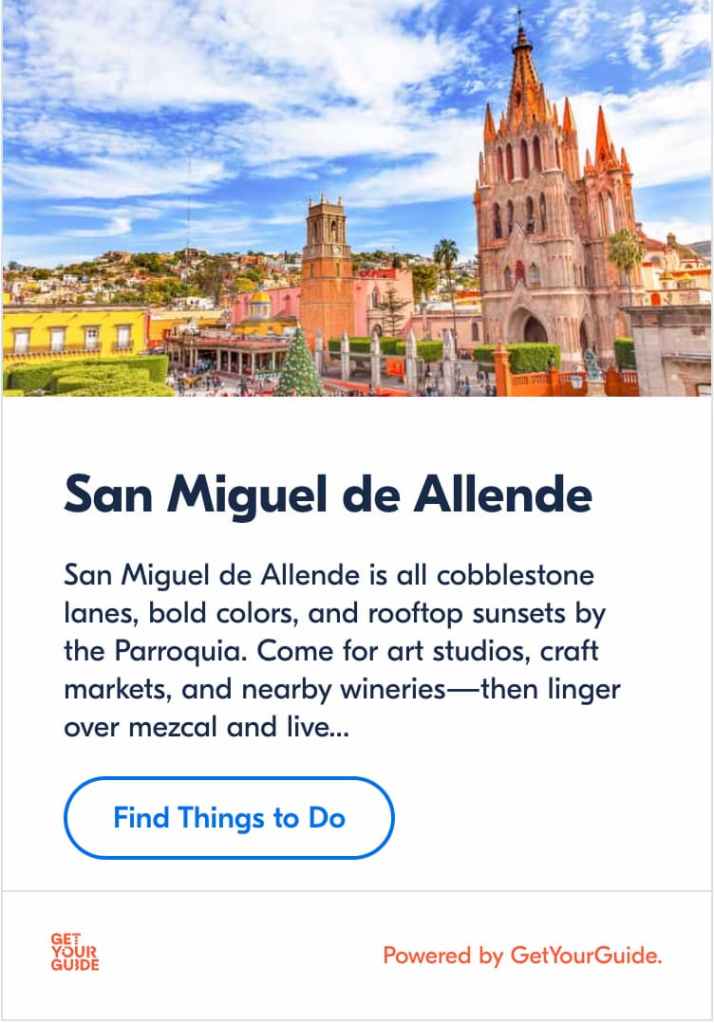This screenshot has width=714, height=1023.
Task: Open the San Miguel de Allende photo
Action: tap(357, 198)
